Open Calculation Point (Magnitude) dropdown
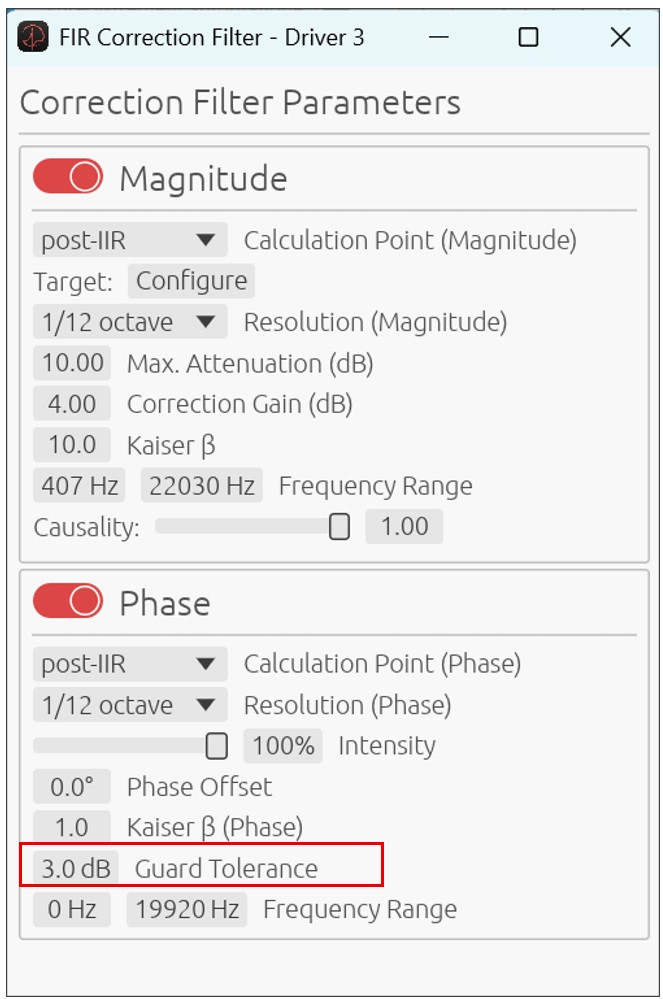The image size is (663, 999). pyautogui.click(x=130, y=240)
